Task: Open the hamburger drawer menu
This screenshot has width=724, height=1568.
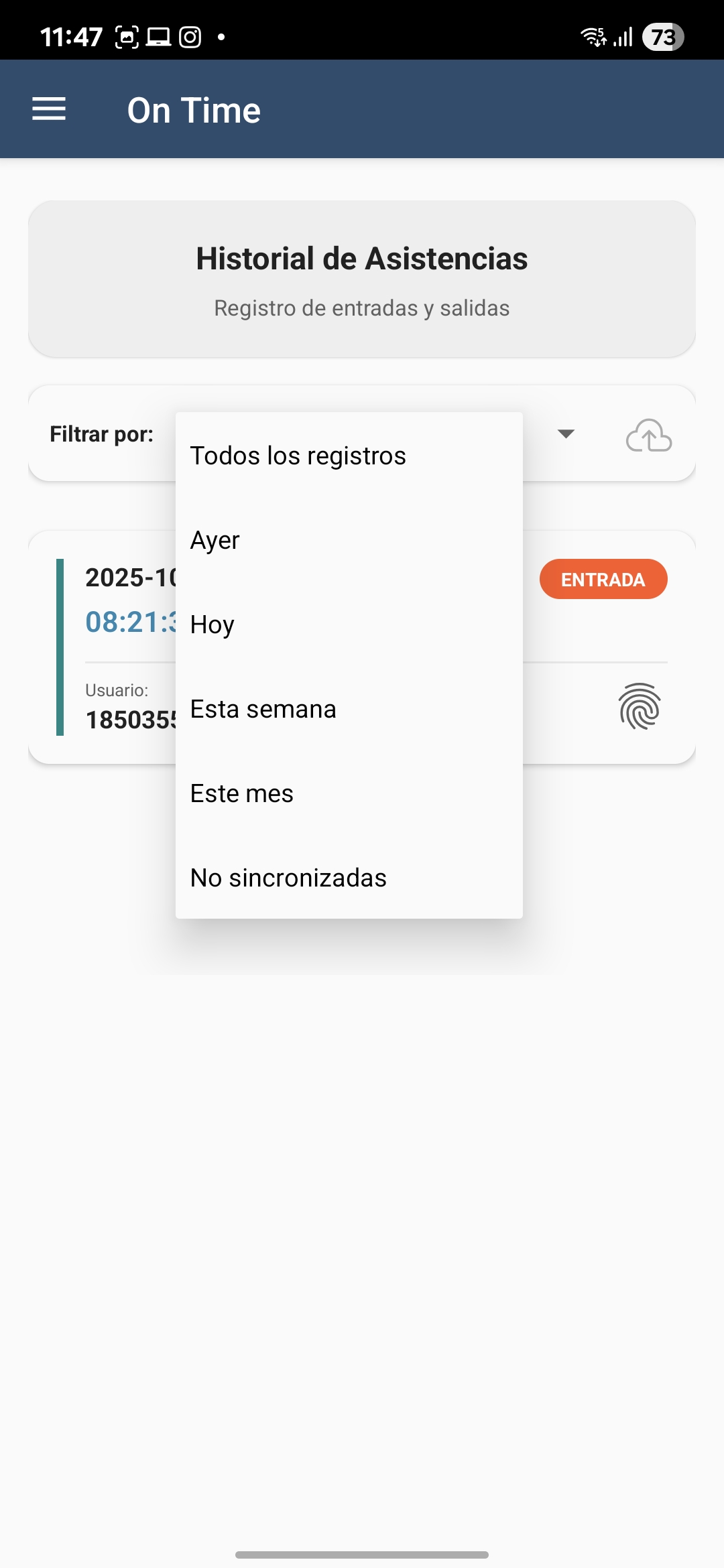Action: click(49, 109)
